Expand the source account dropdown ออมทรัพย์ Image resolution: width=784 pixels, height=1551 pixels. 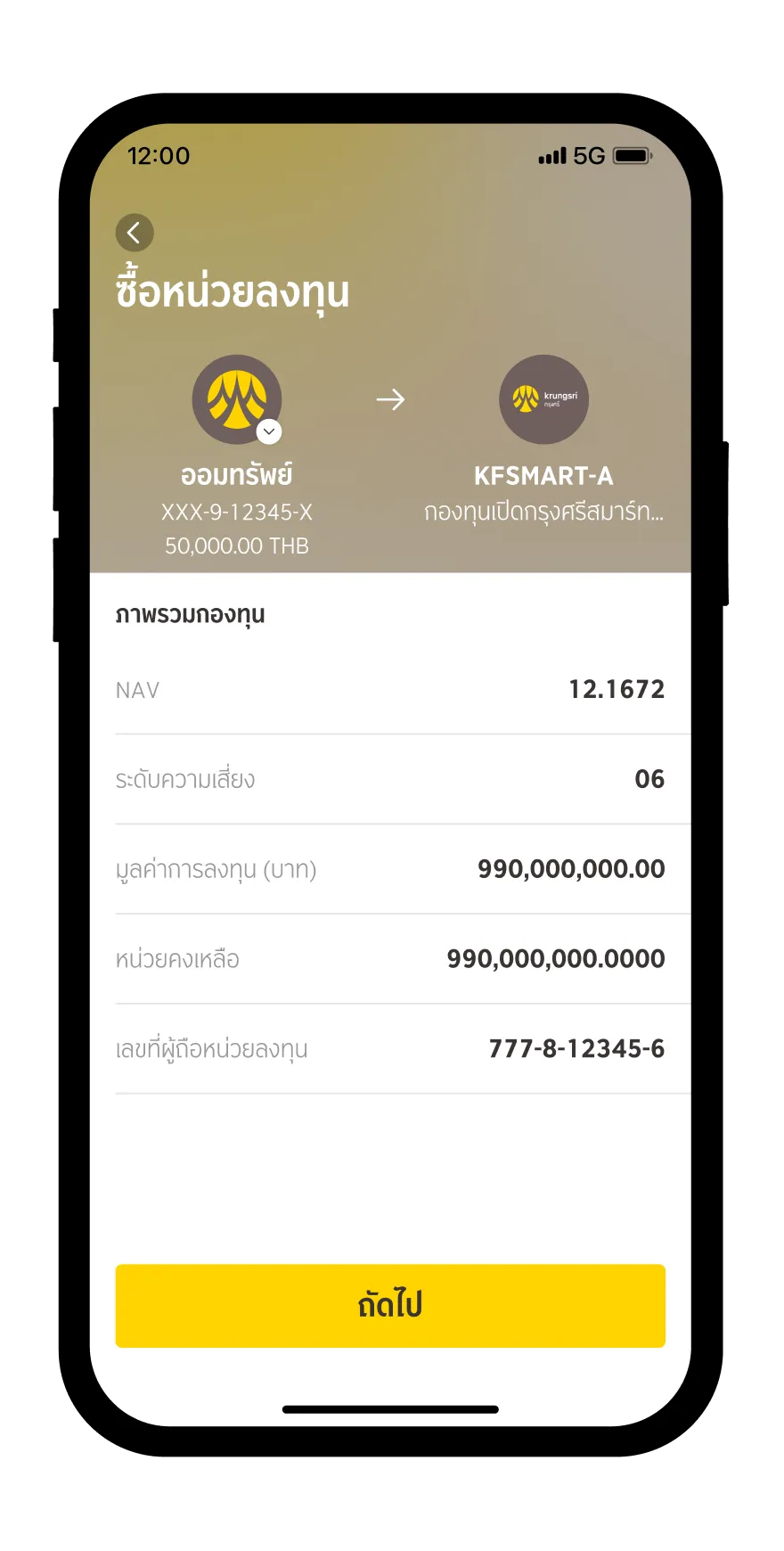(x=269, y=431)
